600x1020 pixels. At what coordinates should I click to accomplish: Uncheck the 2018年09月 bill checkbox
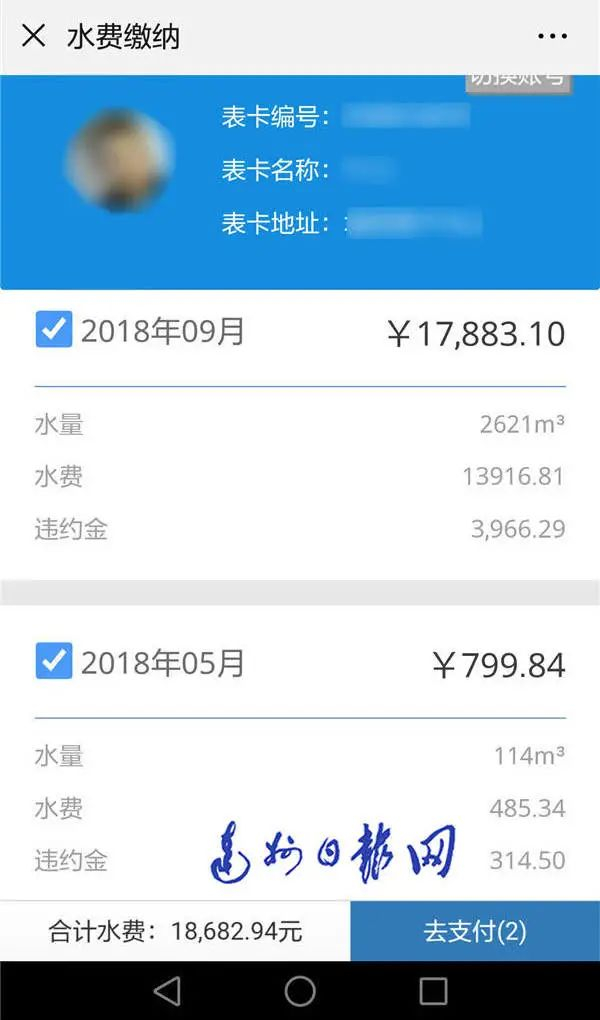(53, 329)
